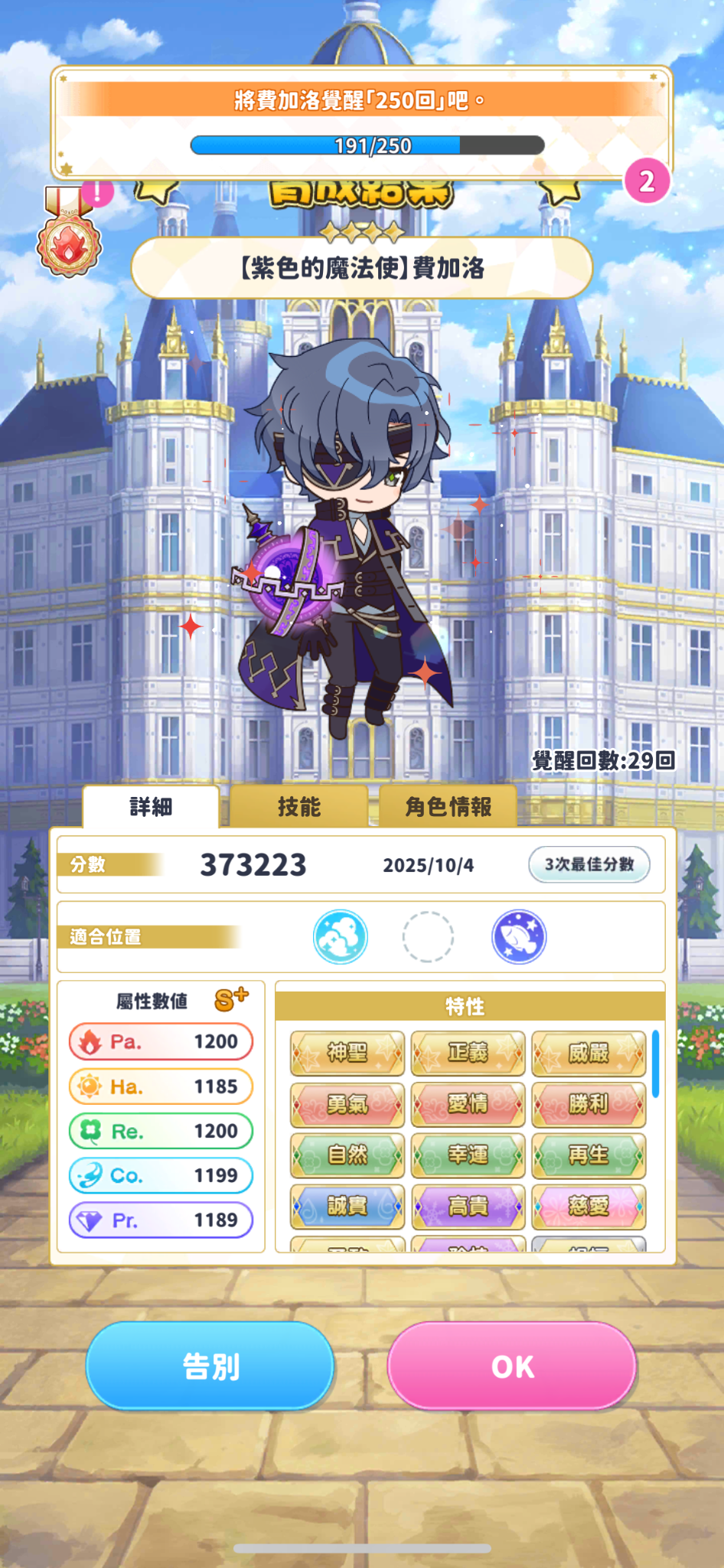Open the fire medal badge icon

coord(70,243)
